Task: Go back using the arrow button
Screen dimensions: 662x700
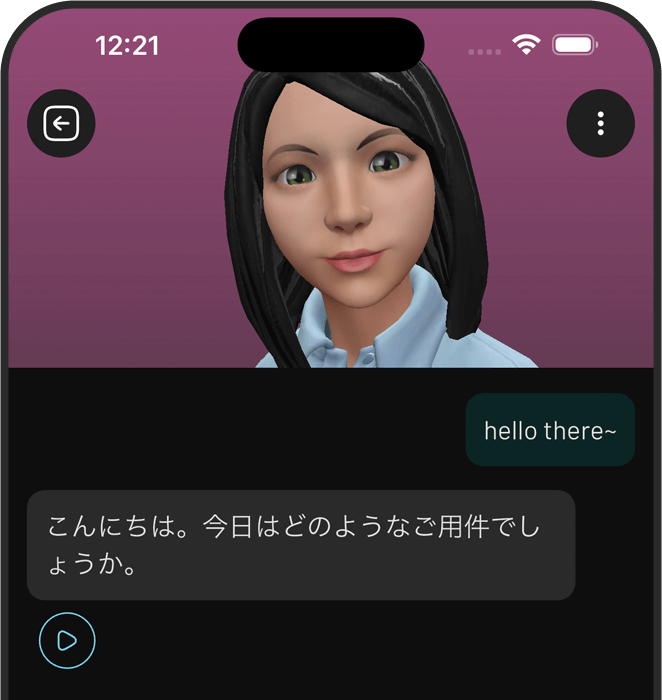Action: [x=61, y=124]
